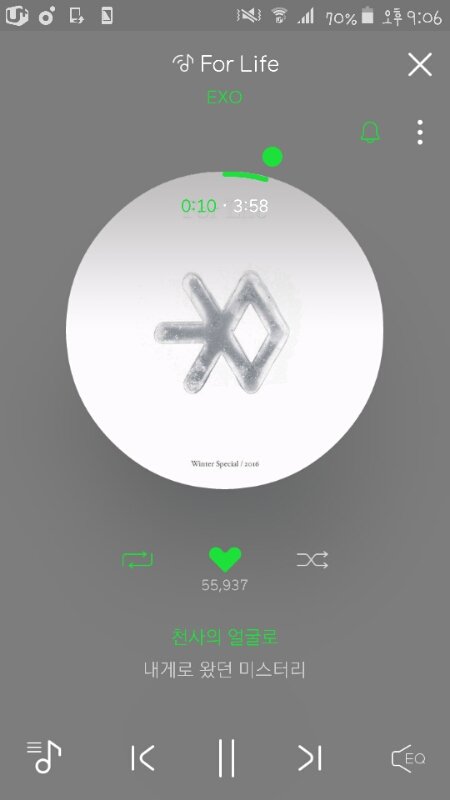450x800 pixels.
Task: Enable shuffle playback
Action: point(312,560)
